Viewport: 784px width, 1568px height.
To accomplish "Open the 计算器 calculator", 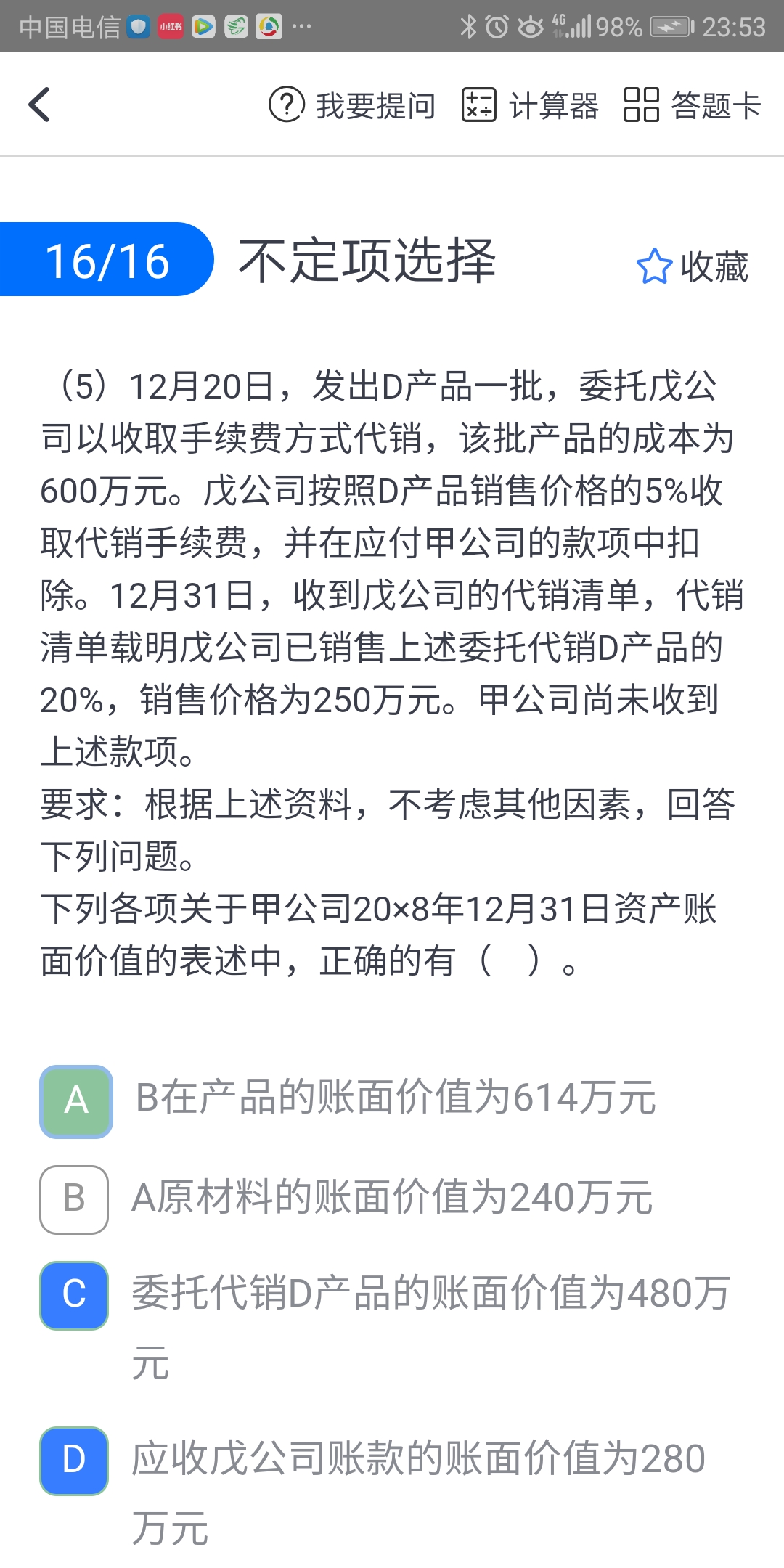I will 530,106.
